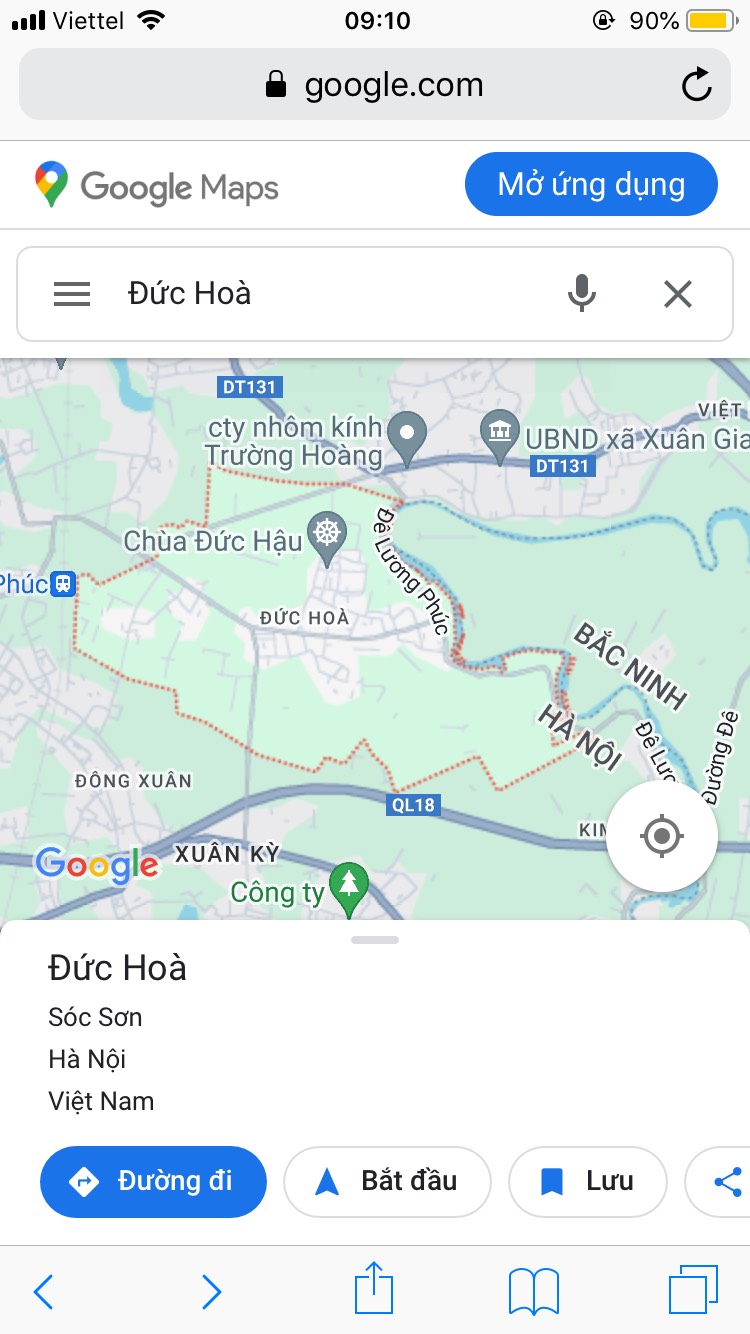Center map on my current location
The width and height of the screenshot is (750, 1334).
[x=661, y=836]
